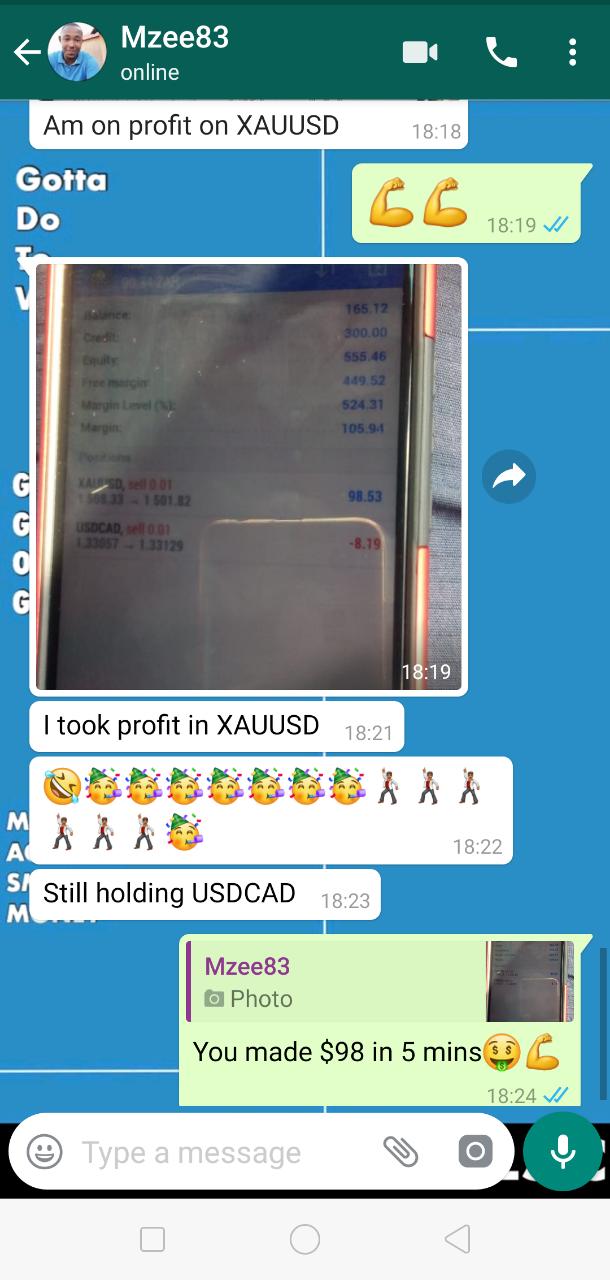Open the chat overflow menu

coord(572,52)
